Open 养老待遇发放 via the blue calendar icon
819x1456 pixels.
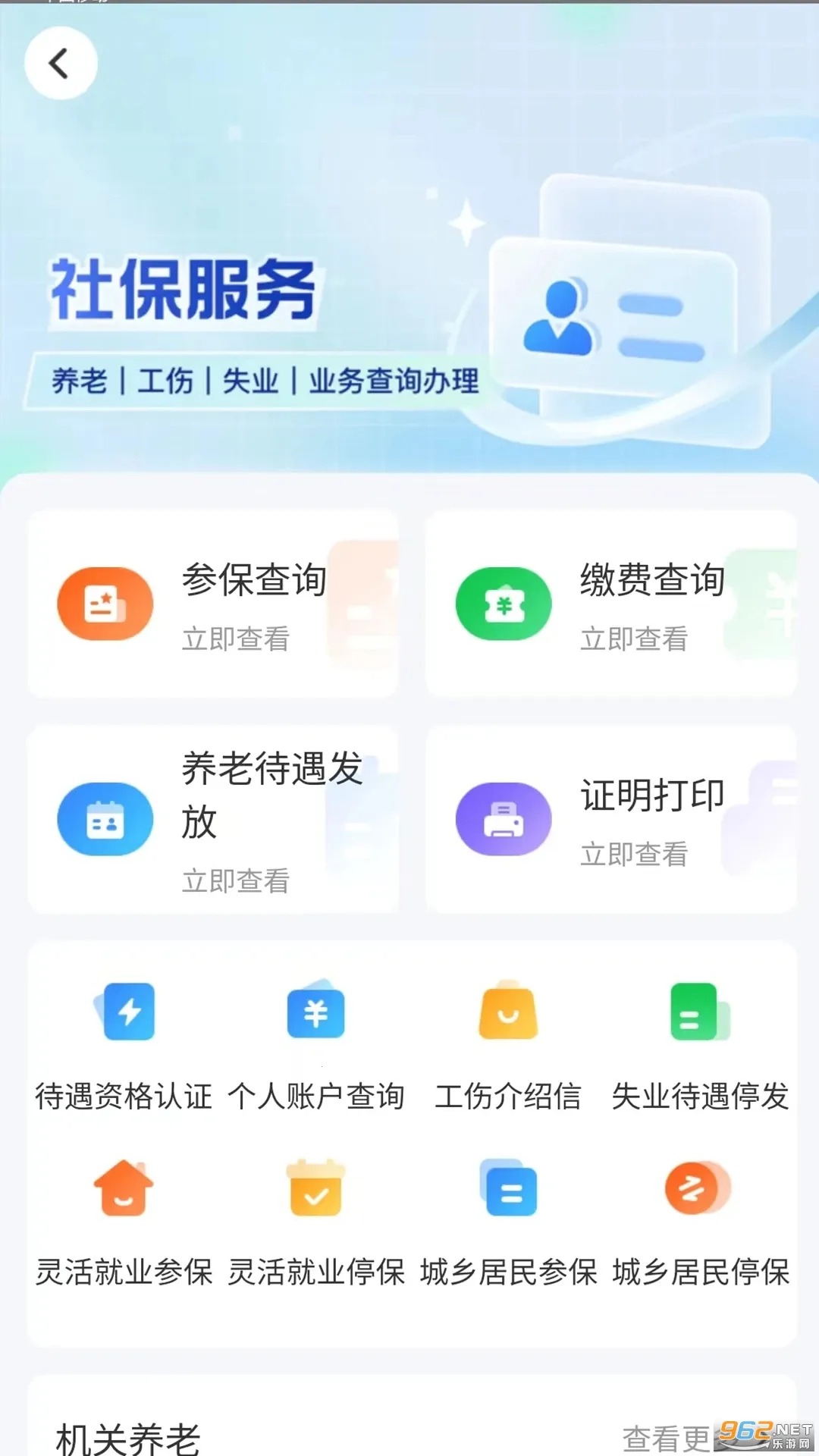105,819
